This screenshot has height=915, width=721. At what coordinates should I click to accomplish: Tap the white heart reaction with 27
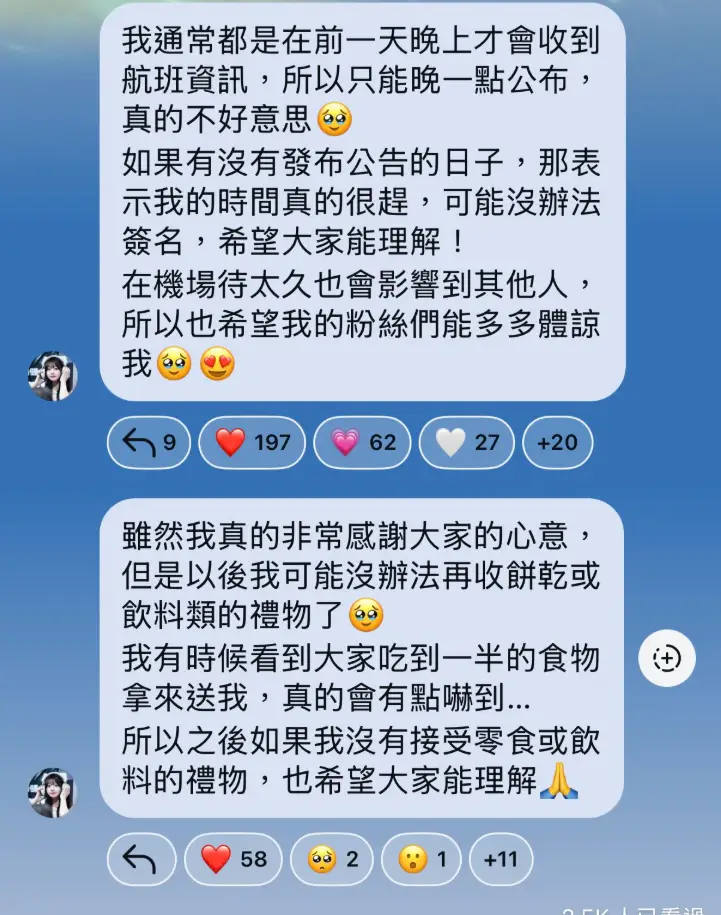[466, 442]
